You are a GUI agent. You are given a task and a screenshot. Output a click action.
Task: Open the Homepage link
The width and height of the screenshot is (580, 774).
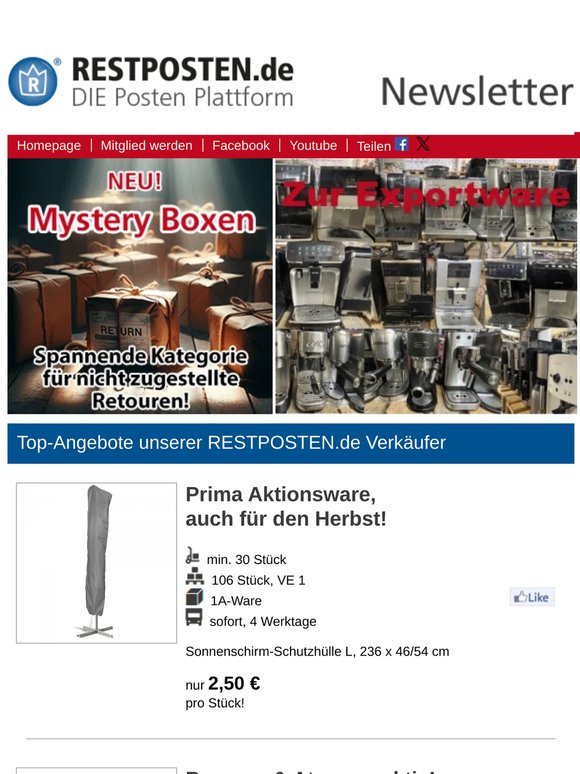point(48,146)
